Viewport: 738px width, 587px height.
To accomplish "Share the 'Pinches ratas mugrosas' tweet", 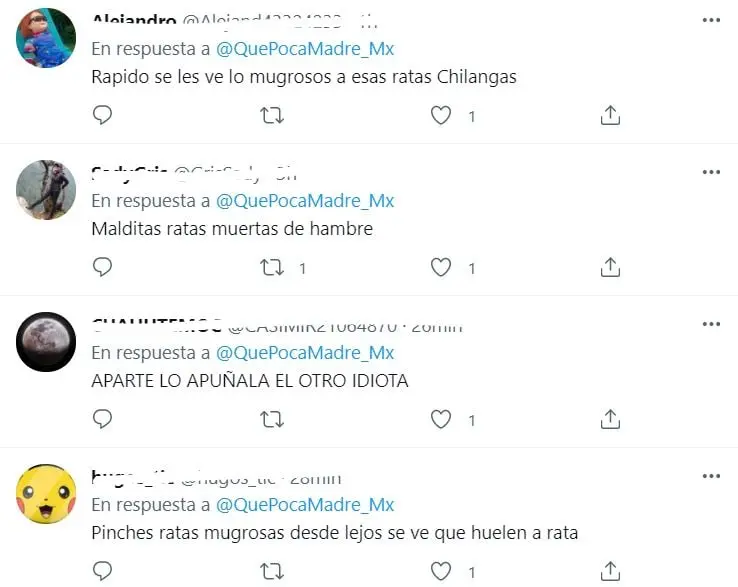I will coord(610,571).
